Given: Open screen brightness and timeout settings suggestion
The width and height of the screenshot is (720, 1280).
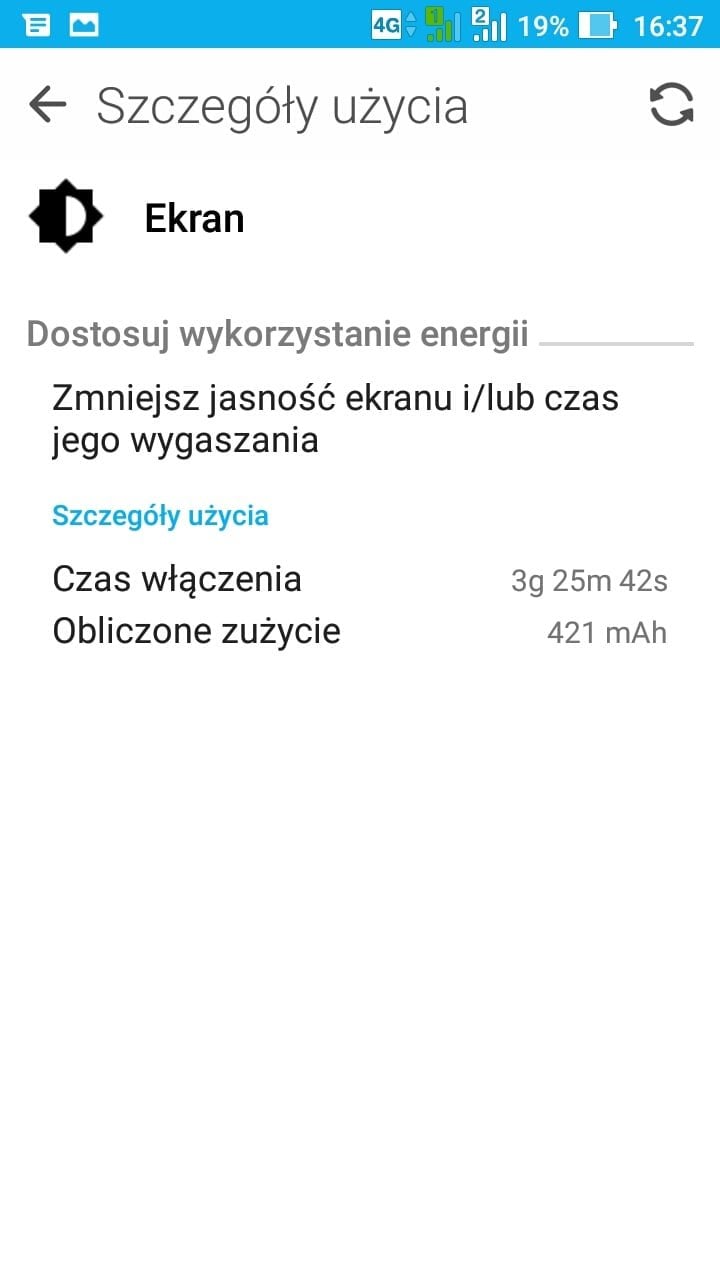Looking at the screenshot, I should (x=359, y=419).
